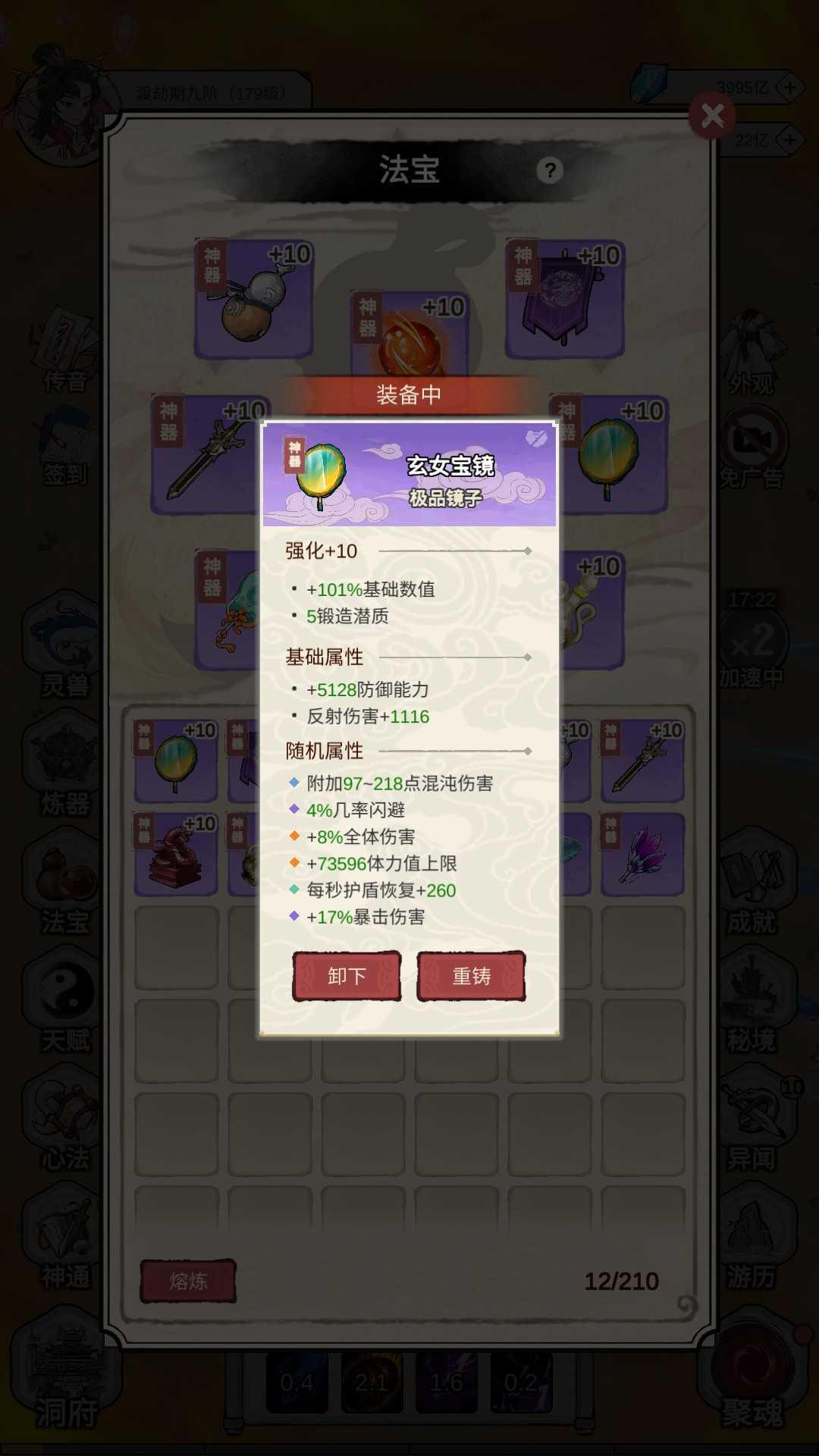Select the mirror item in the inventory grid
The height and width of the screenshot is (1456, 819).
pyautogui.click(x=176, y=762)
